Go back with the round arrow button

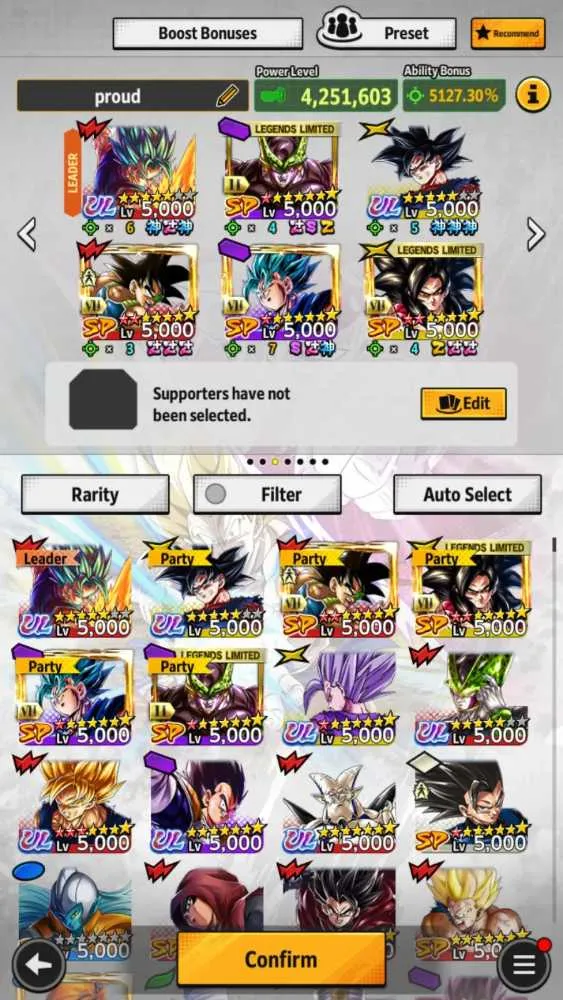(39, 964)
